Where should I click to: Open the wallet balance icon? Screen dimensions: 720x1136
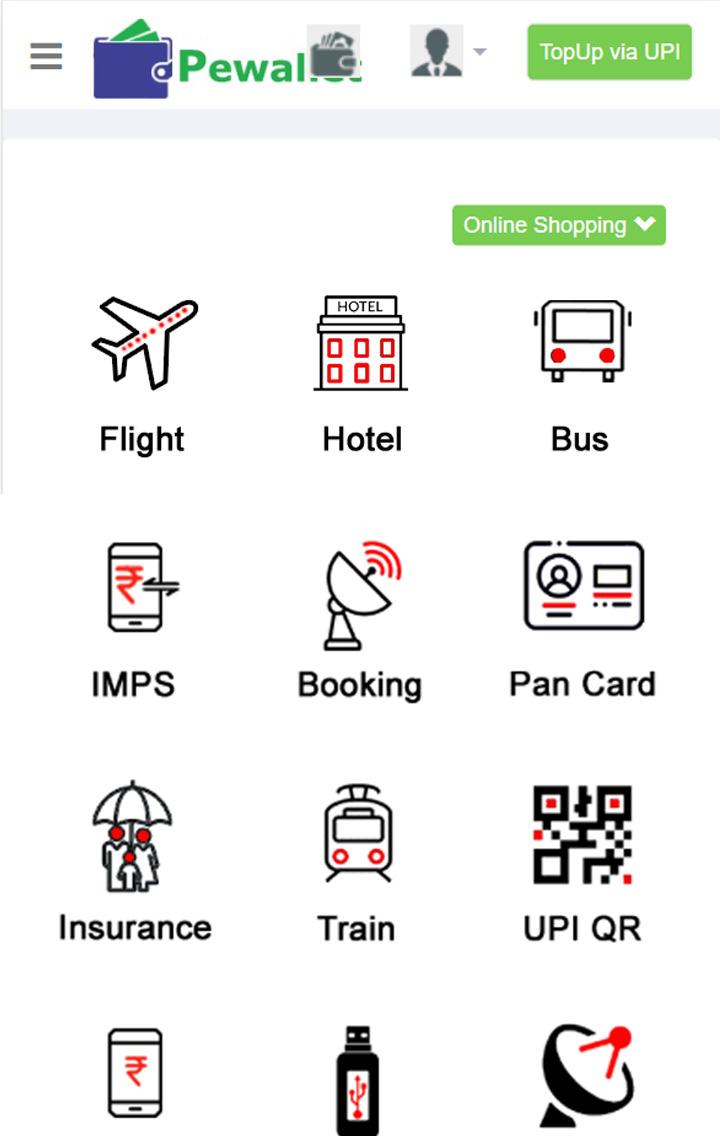tap(333, 53)
